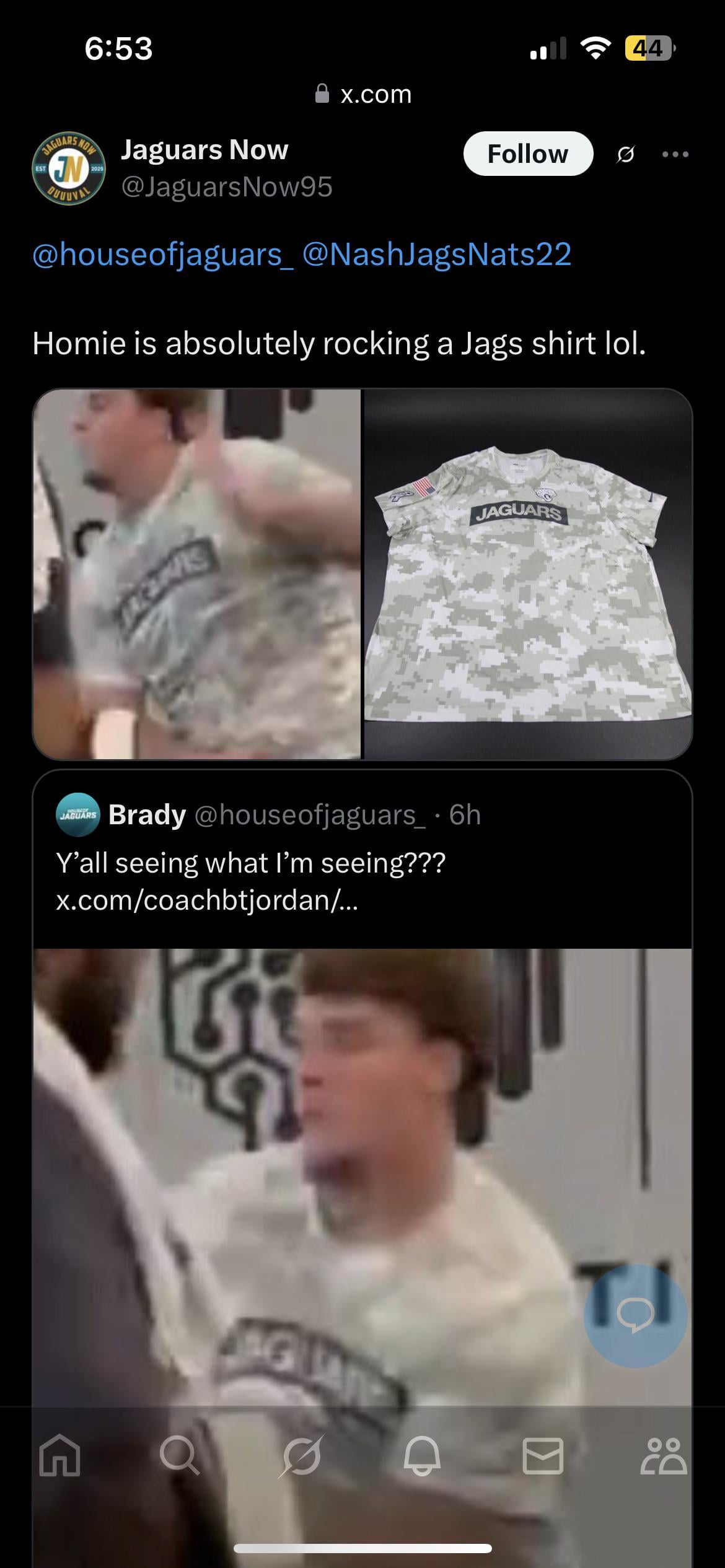
Task: Follow the Jaguars Now account
Action: click(x=527, y=154)
